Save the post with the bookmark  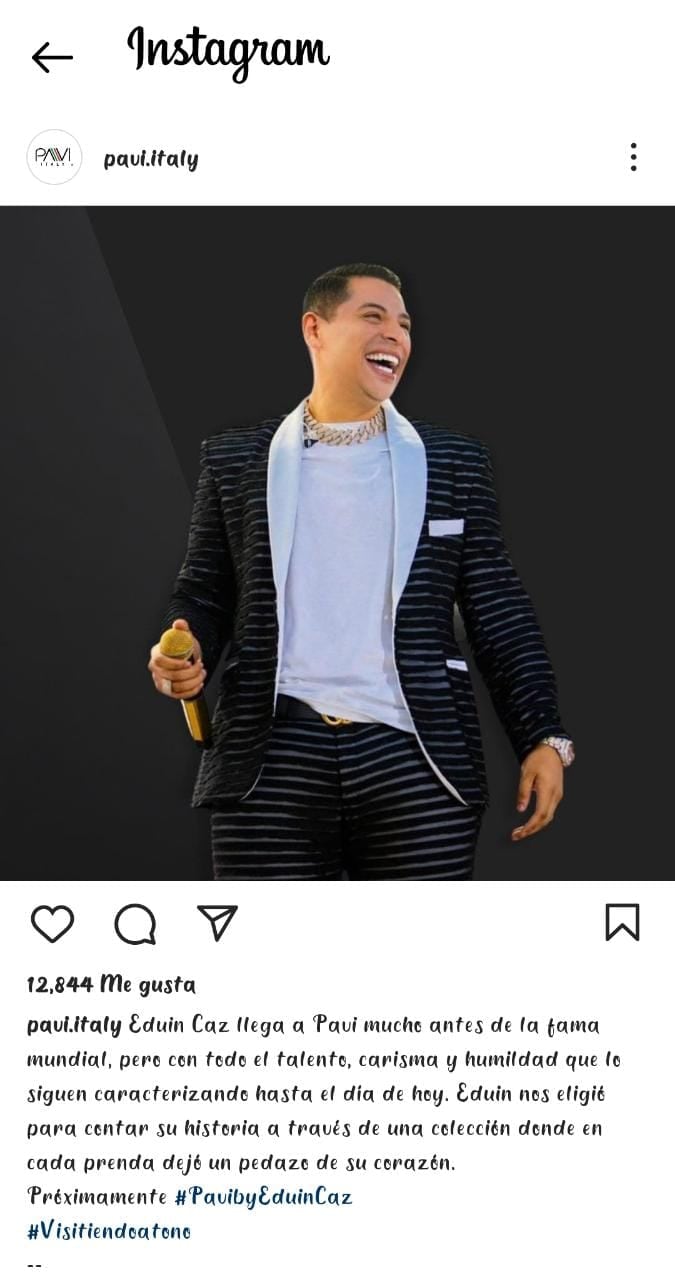click(622, 922)
